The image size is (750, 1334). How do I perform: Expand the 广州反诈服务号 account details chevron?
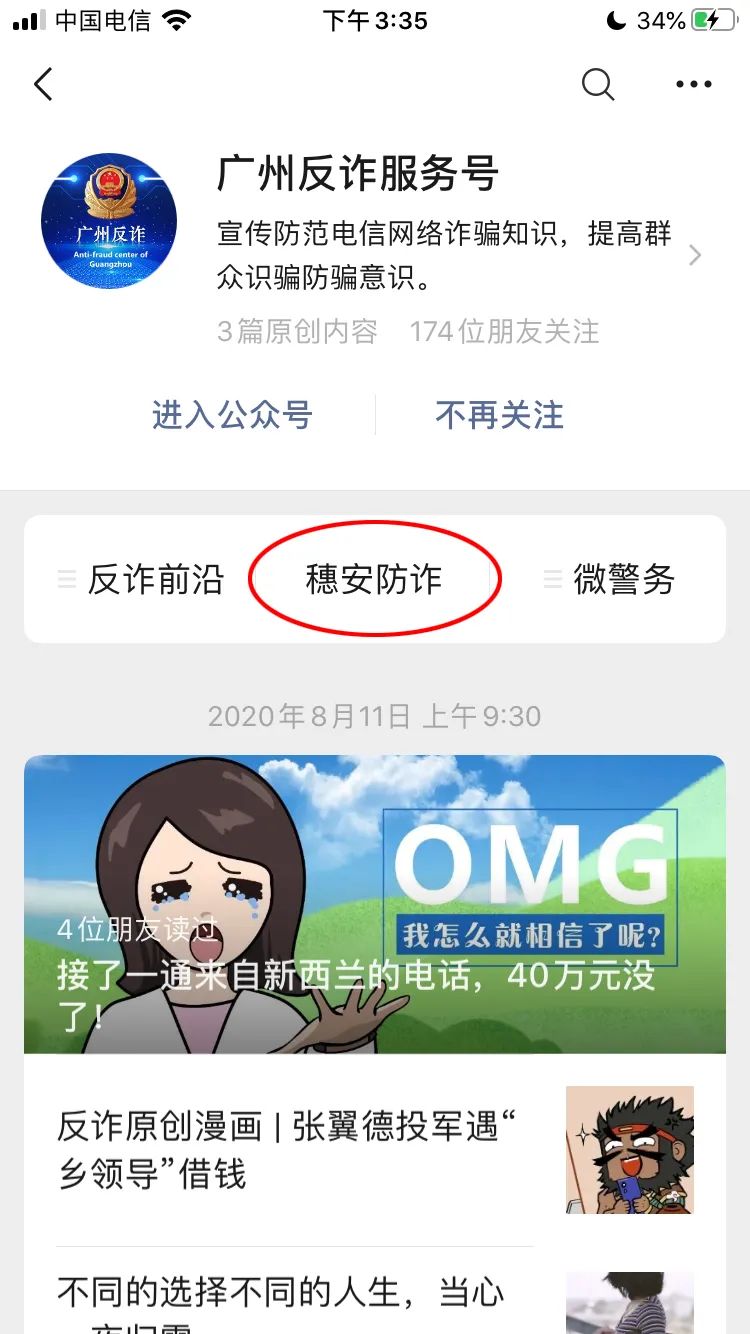695,256
